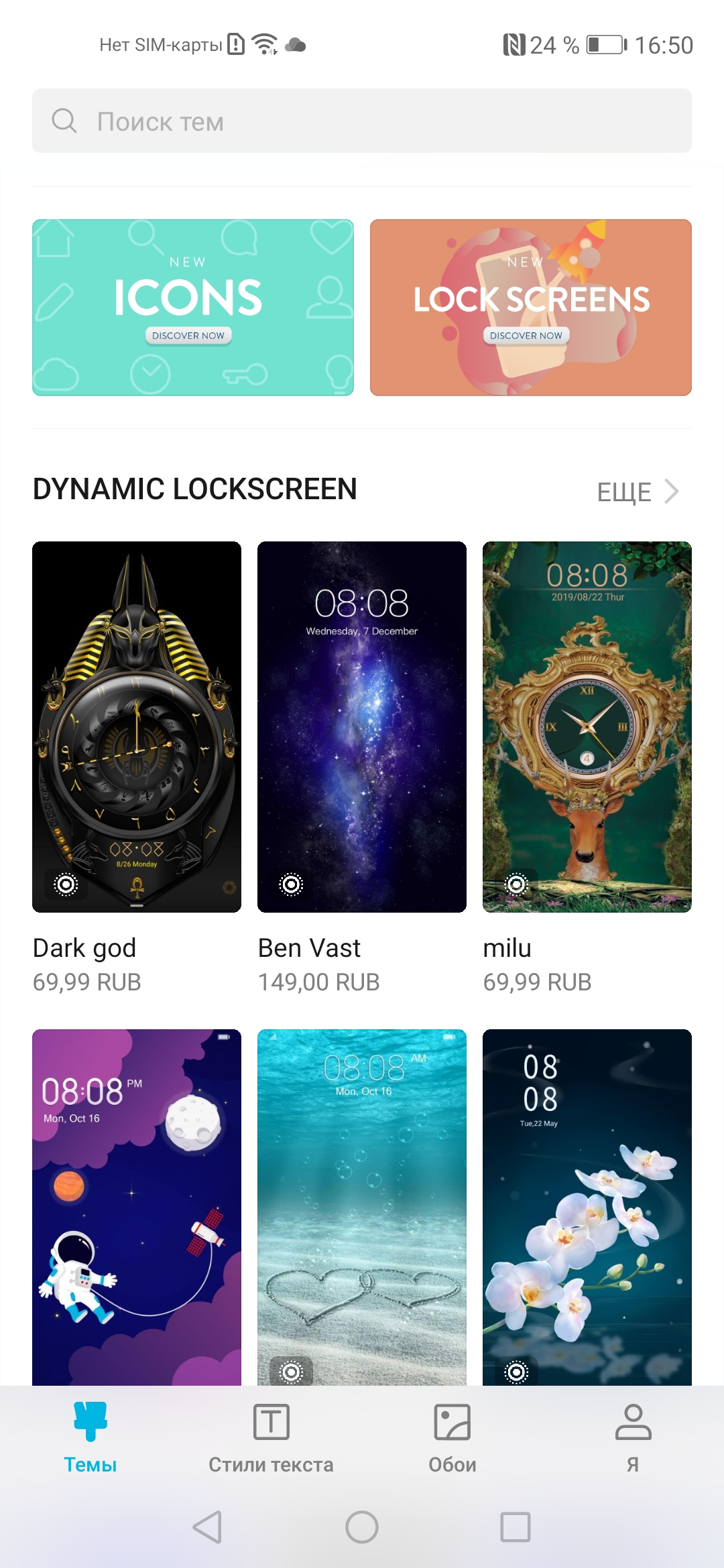Open the New Lock Screens banner
This screenshot has width=724, height=1568.
[530, 308]
